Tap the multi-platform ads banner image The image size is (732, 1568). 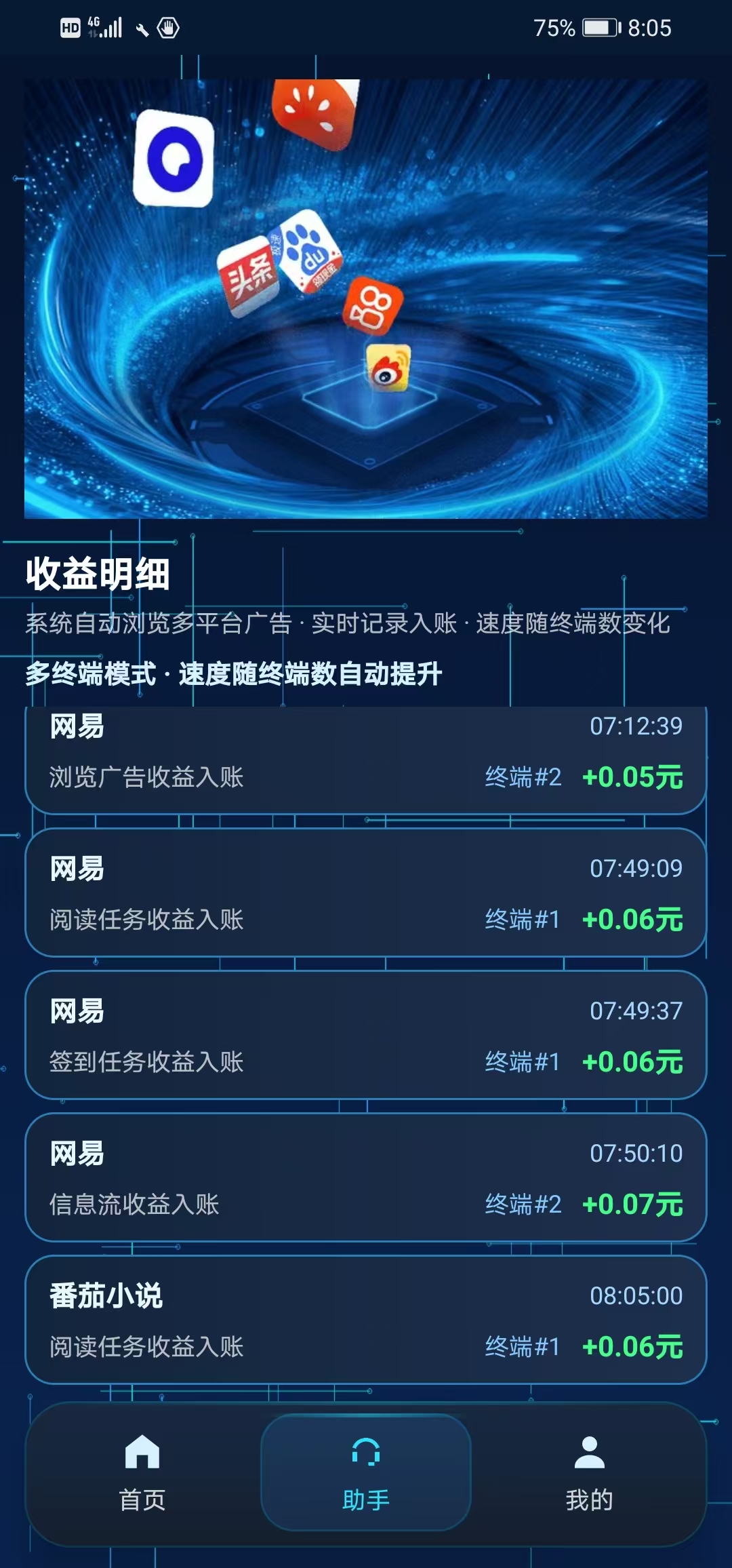(366, 298)
